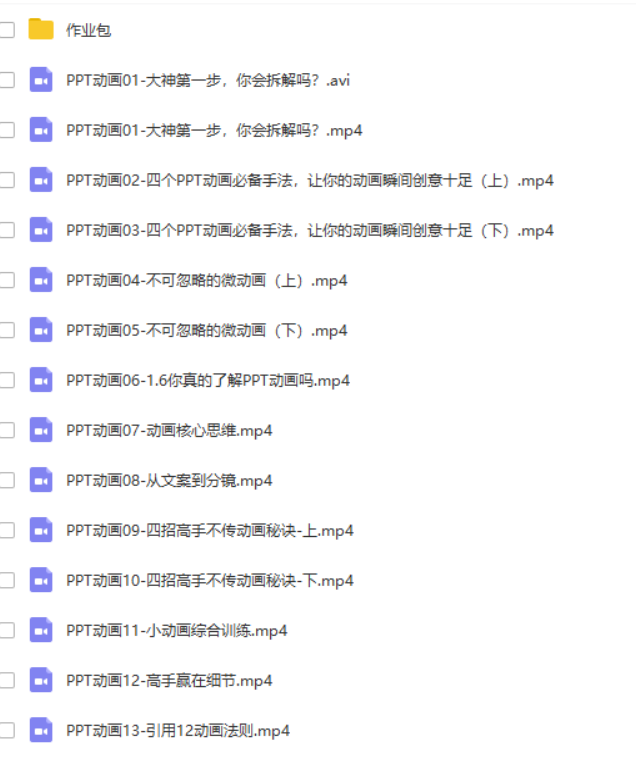
Task: Open the 作业包 folder
Action: [x=88, y=30]
